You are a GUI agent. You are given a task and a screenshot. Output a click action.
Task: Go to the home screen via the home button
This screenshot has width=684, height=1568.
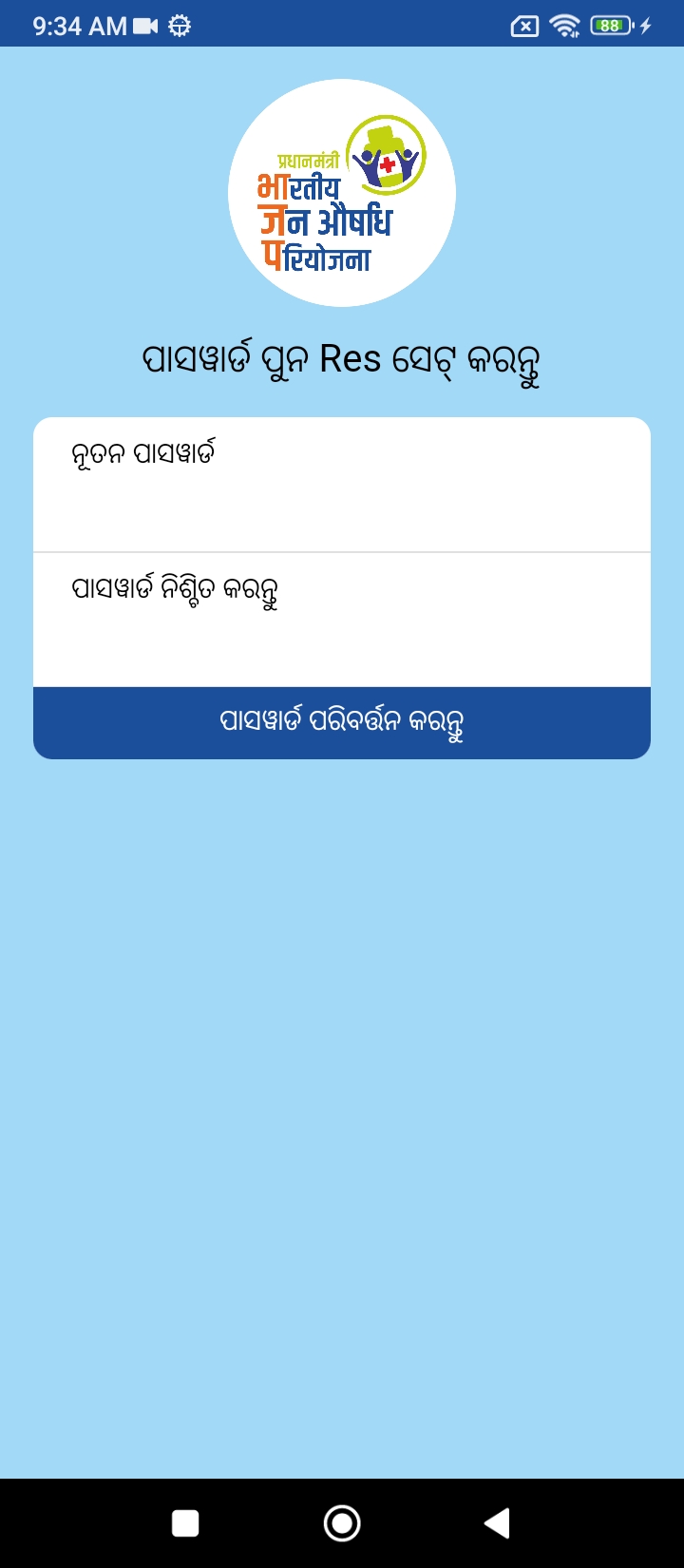[342, 1523]
